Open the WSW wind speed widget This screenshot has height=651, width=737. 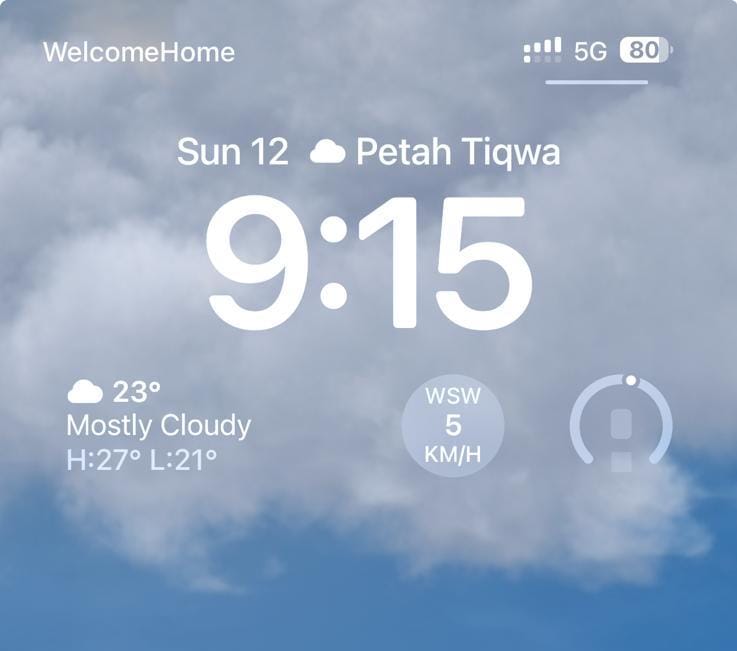point(453,426)
